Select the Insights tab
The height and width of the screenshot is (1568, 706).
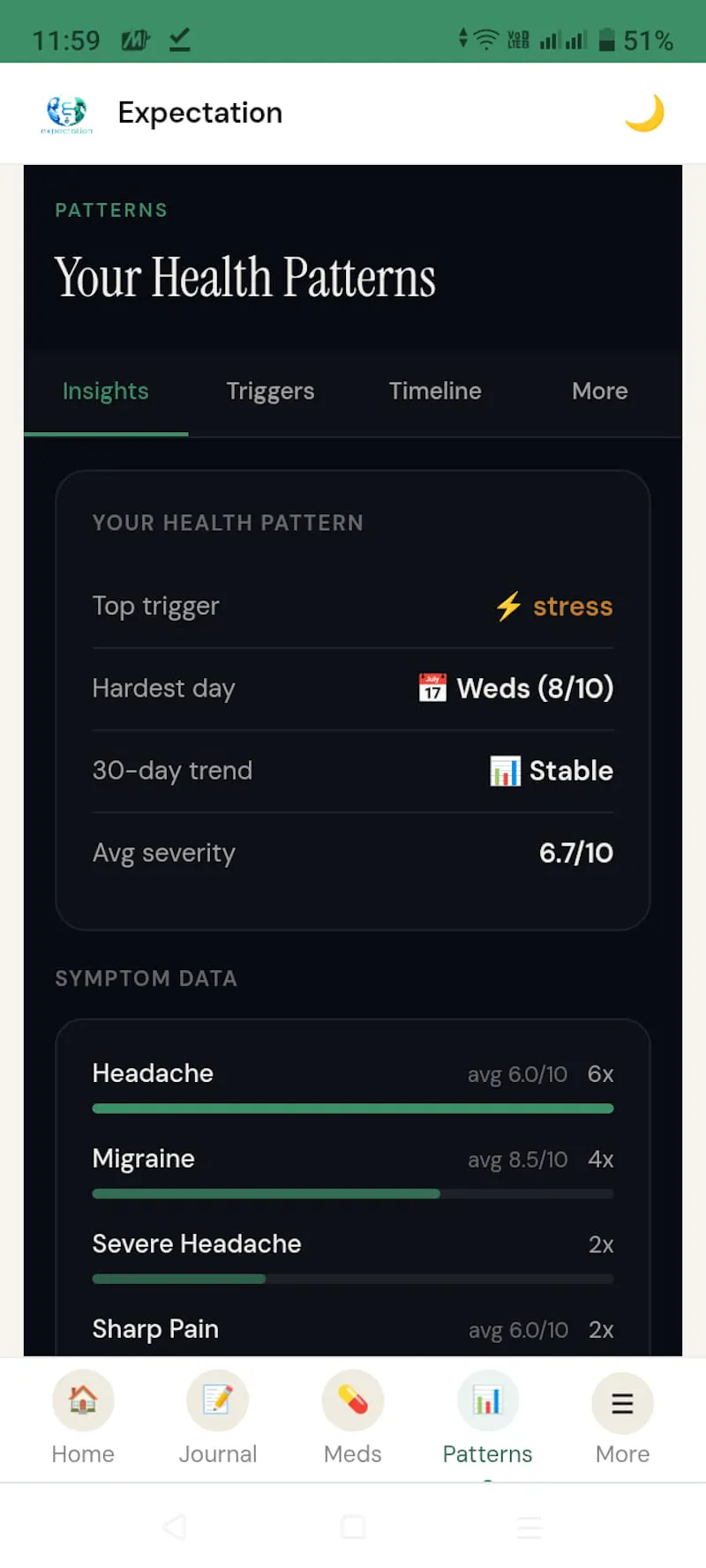(106, 392)
